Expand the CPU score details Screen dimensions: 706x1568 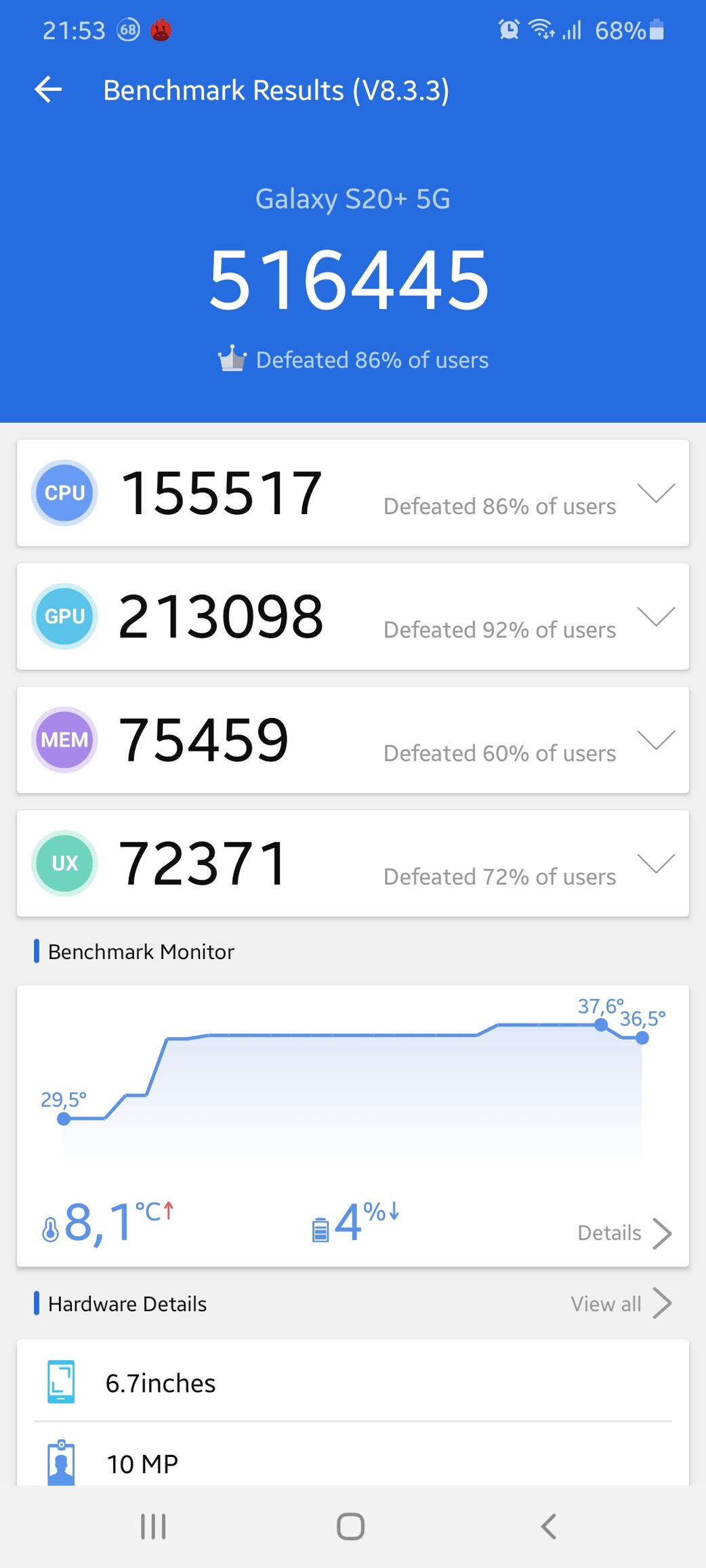point(656,493)
